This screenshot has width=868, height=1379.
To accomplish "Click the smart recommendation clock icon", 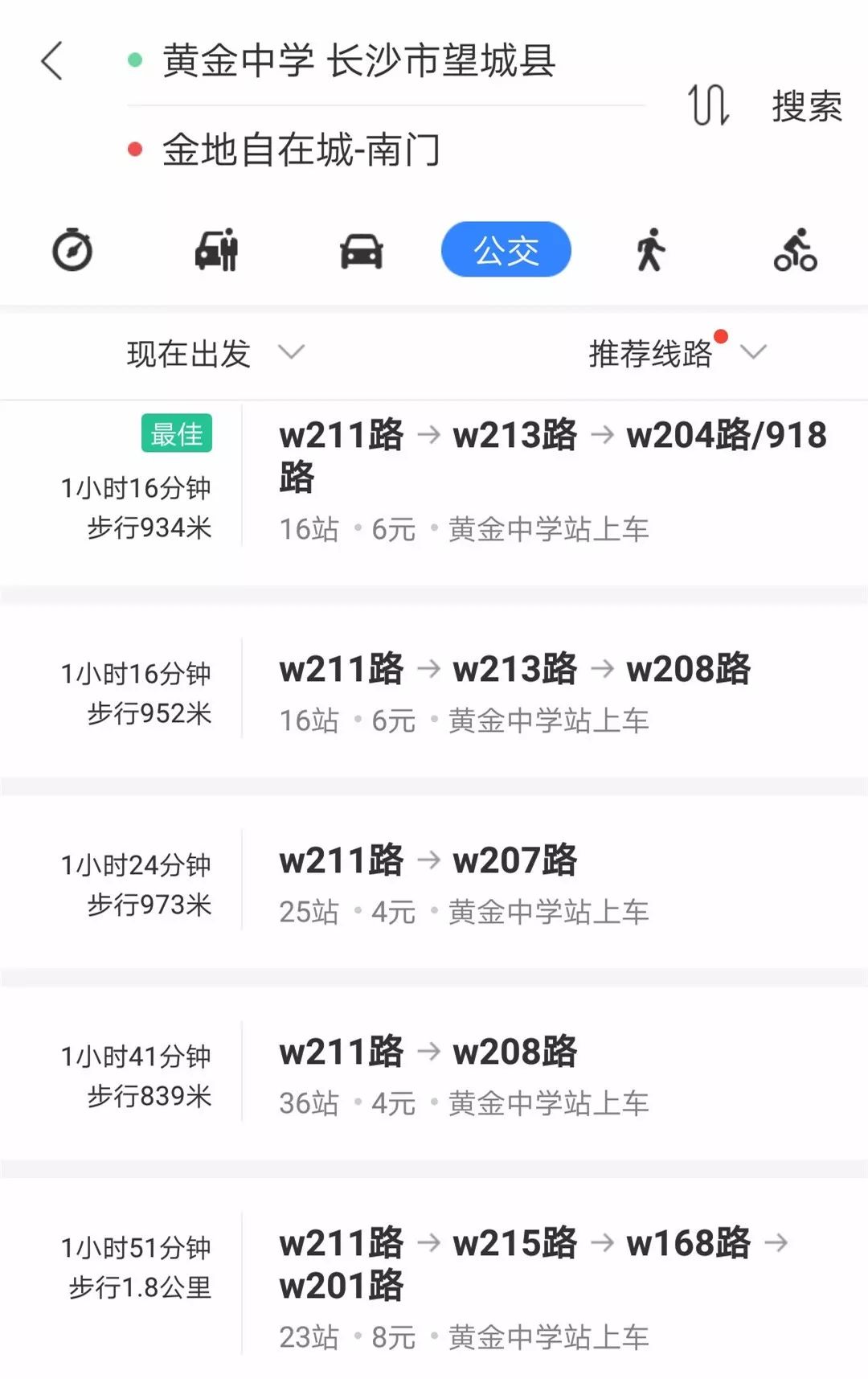I will point(72,249).
